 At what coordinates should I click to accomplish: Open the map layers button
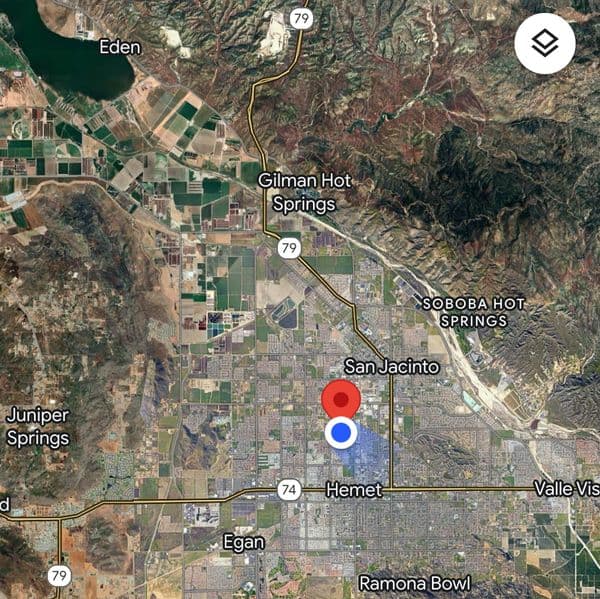pos(545,44)
